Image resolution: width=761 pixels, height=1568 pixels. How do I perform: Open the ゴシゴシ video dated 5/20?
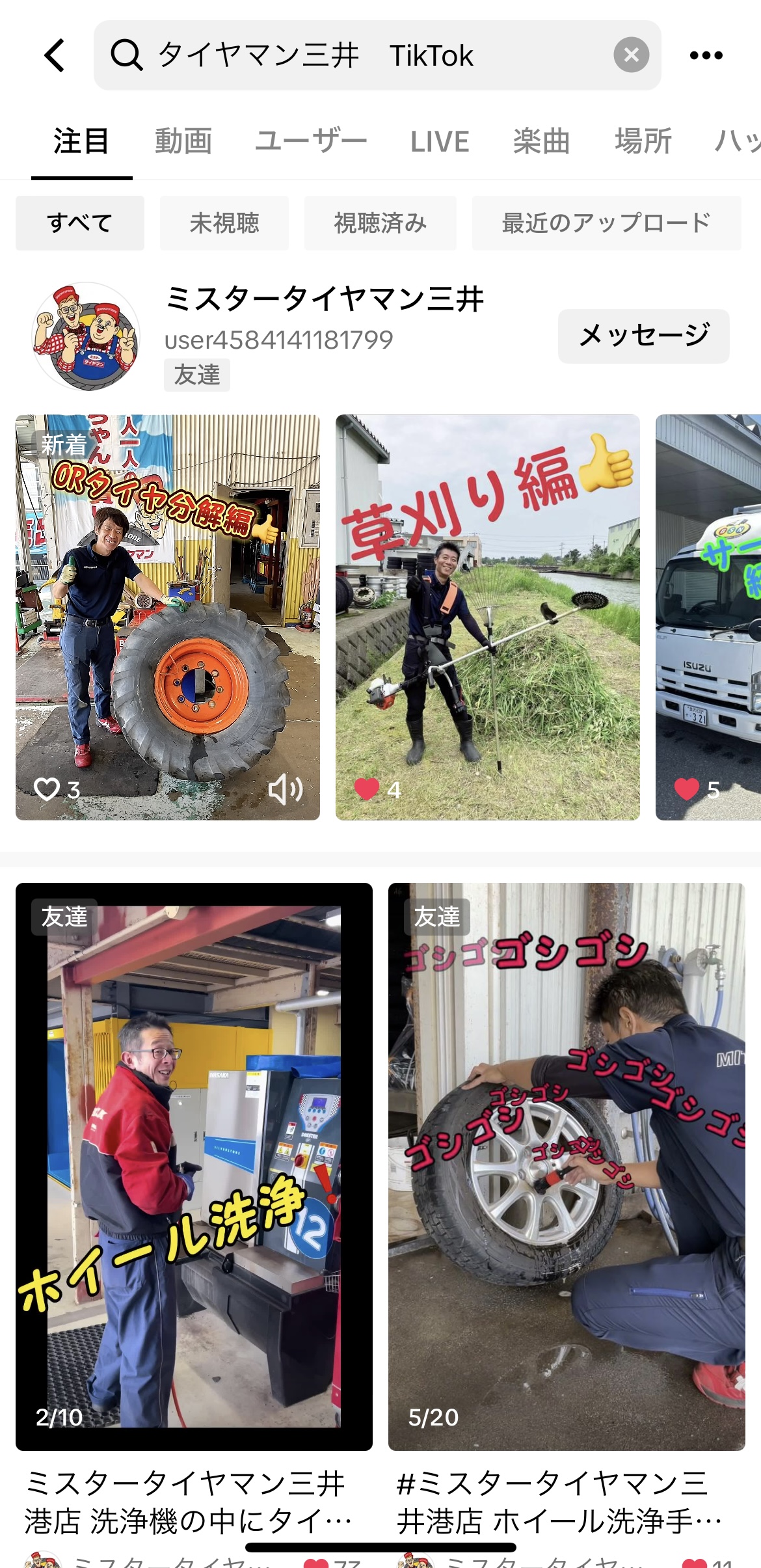(567, 1167)
